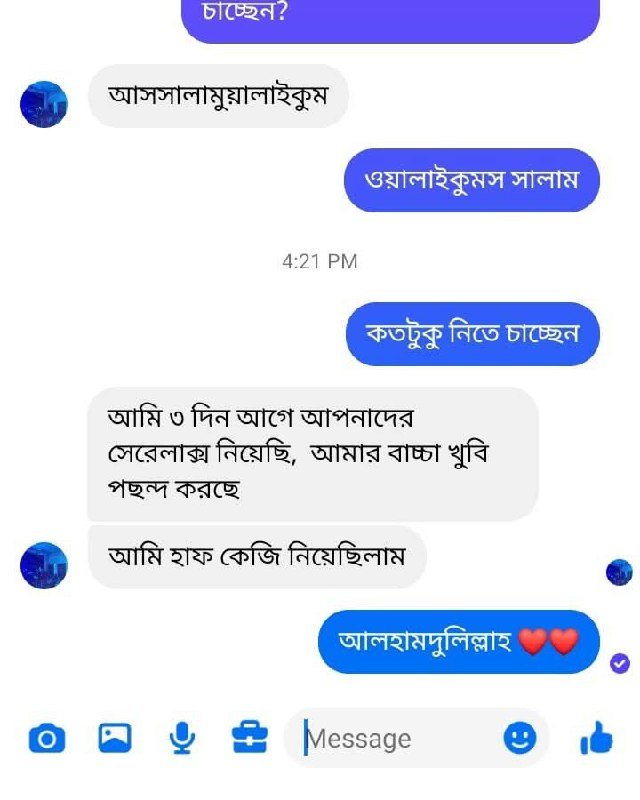The height and width of the screenshot is (800, 640).
Task: Open the photo gallery picker
Action: pos(114,738)
